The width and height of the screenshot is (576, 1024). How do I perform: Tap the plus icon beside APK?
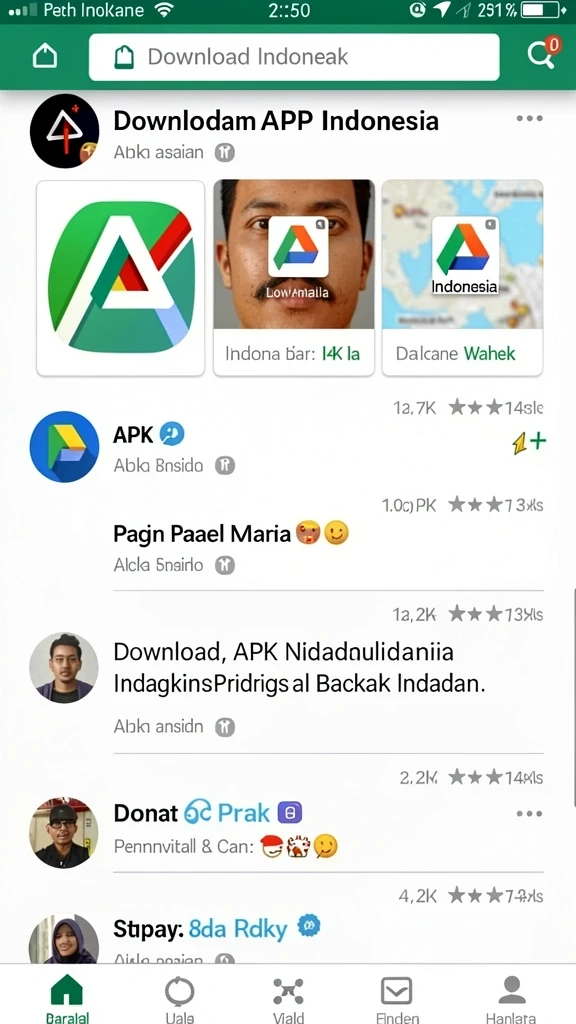tap(529, 443)
